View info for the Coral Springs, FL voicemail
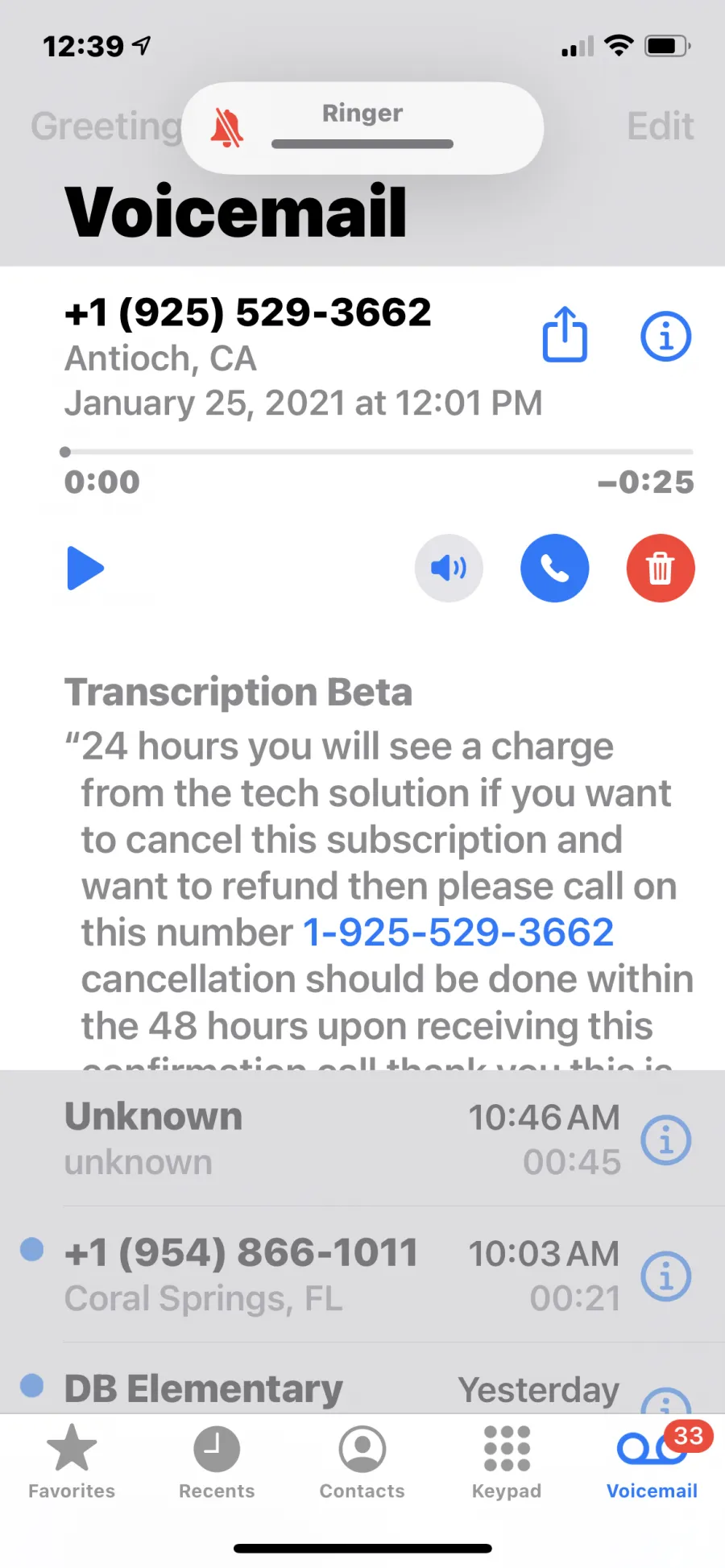 (x=665, y=1276)
